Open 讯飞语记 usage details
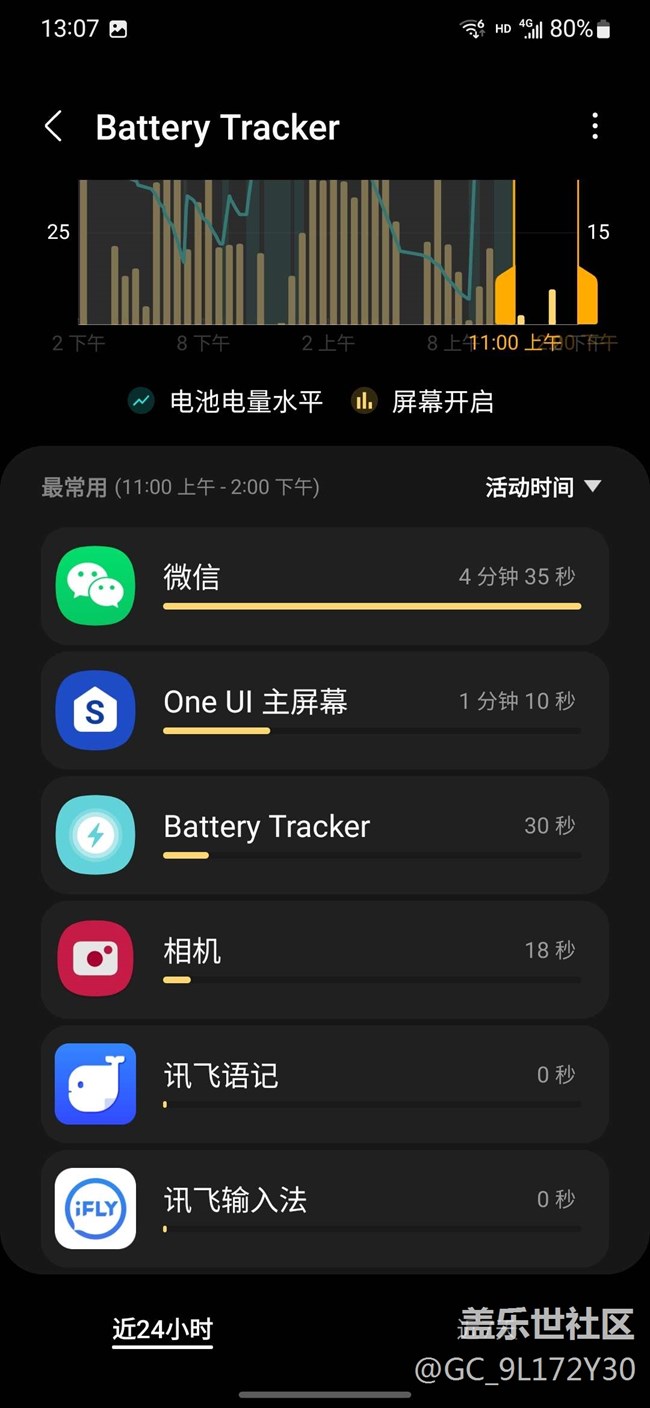 (x=325, y=1084)
